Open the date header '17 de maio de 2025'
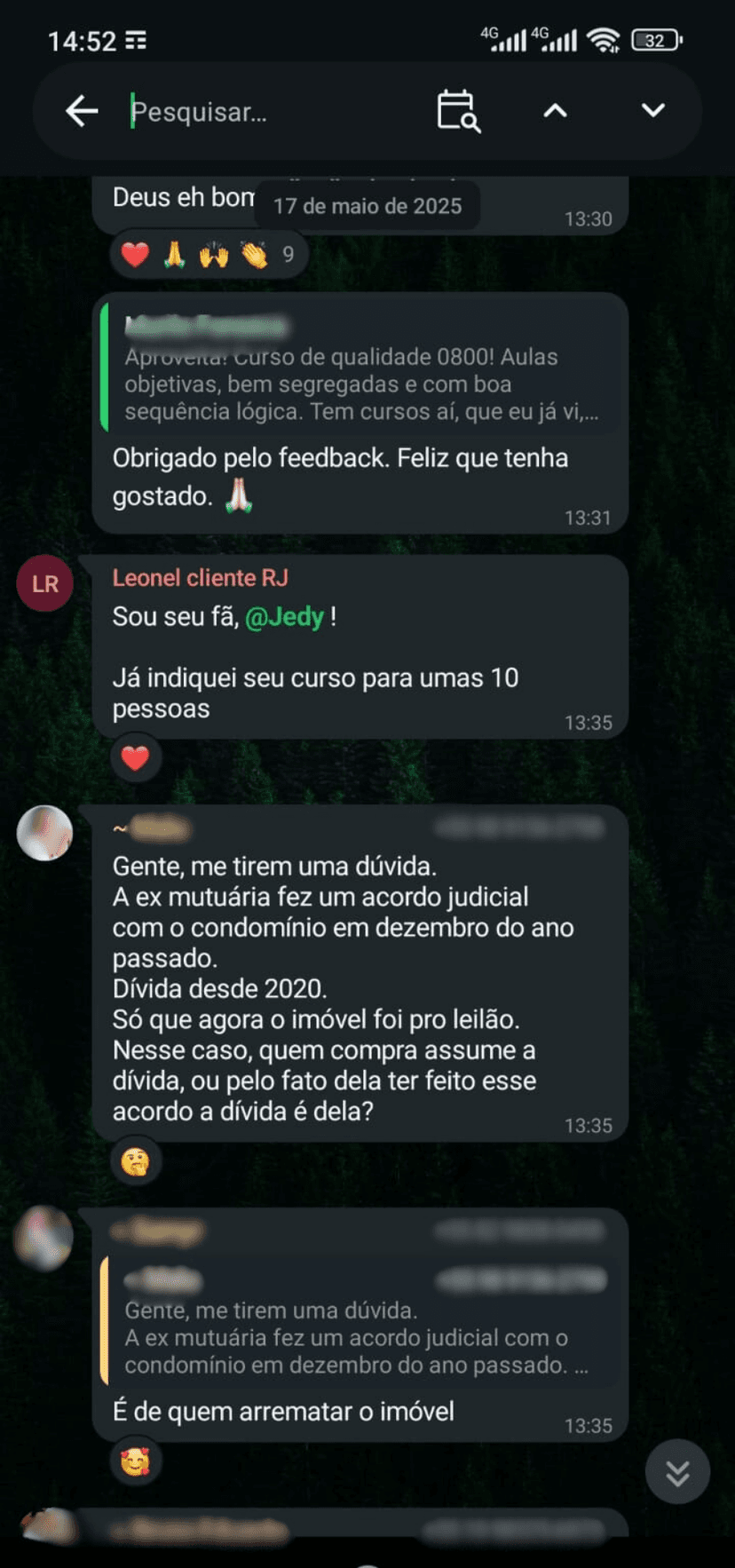The image size is (735, 1568). tap(367, 206)
